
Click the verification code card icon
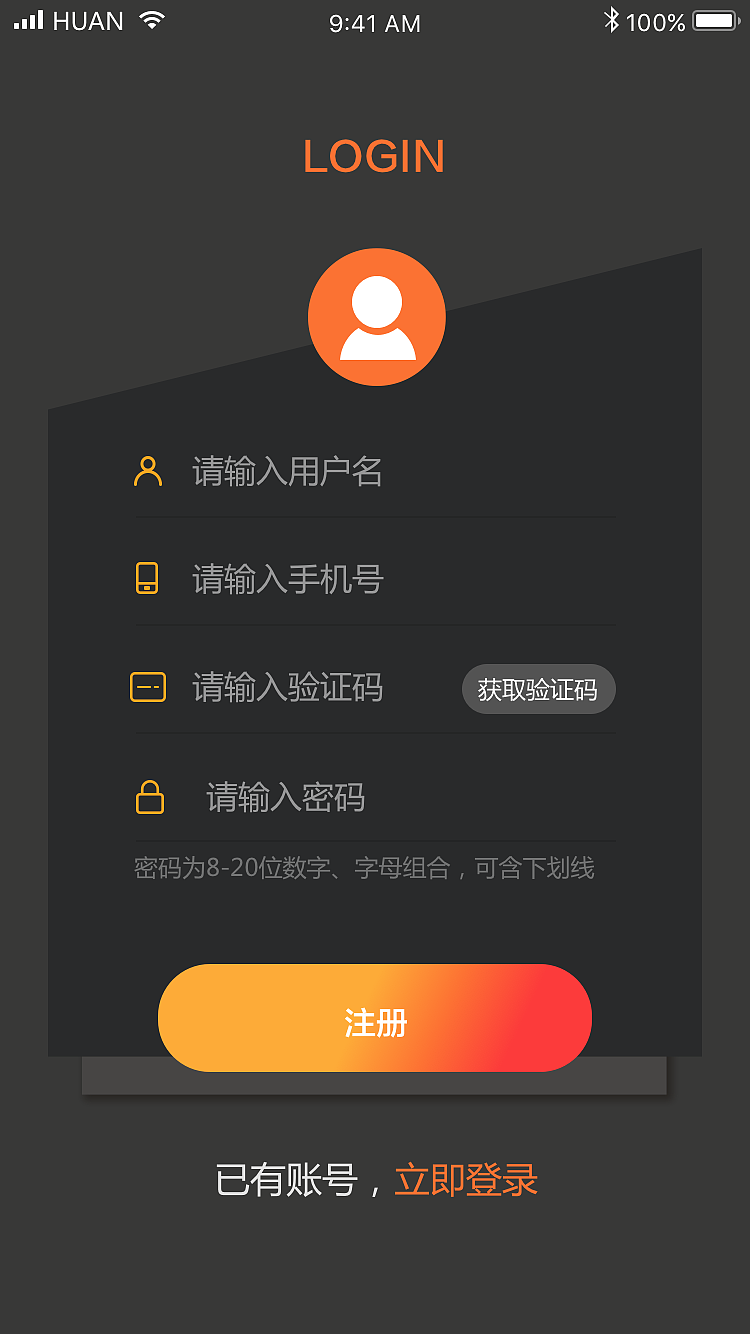click(x=148, y=688)
